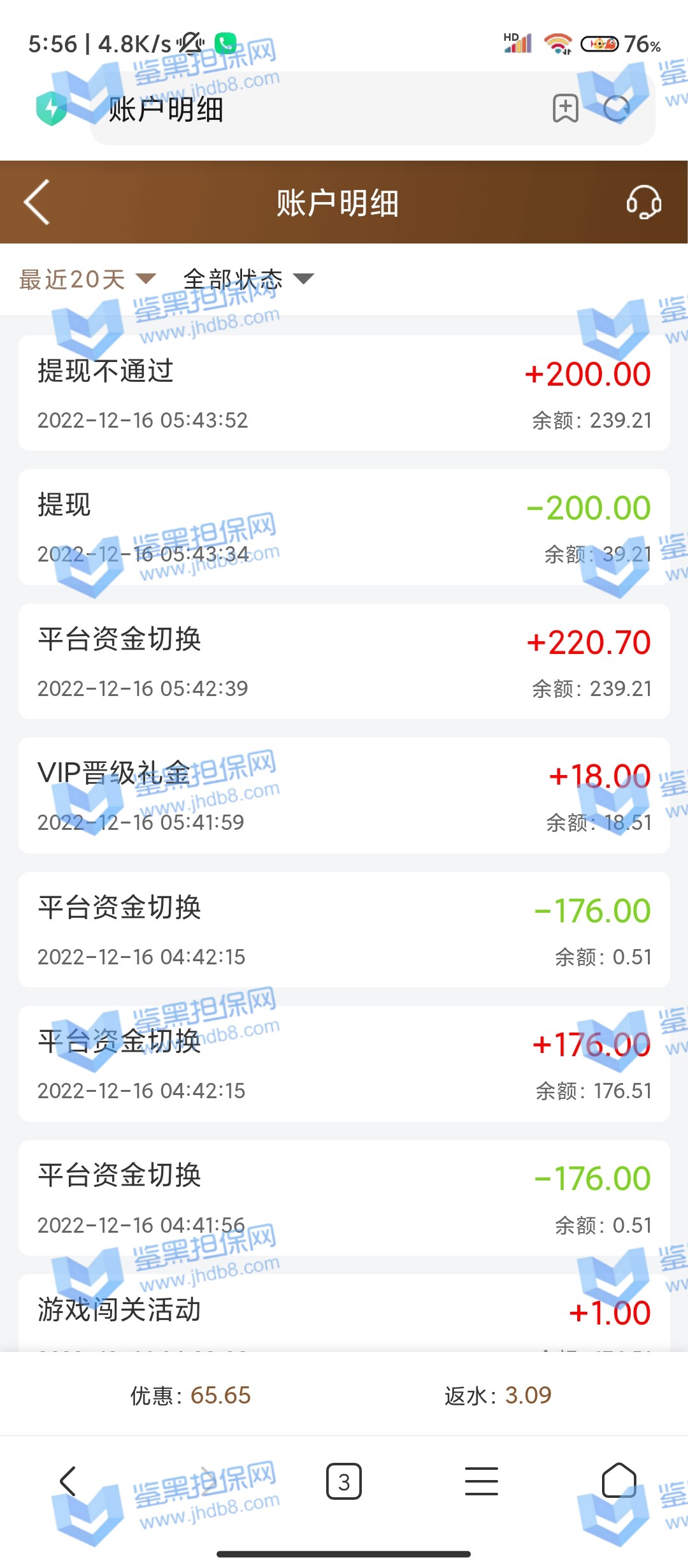Contact customer service via the headset icon
Image resolution: width=688 pixels, height=1568 pixels.
[643, 203]
